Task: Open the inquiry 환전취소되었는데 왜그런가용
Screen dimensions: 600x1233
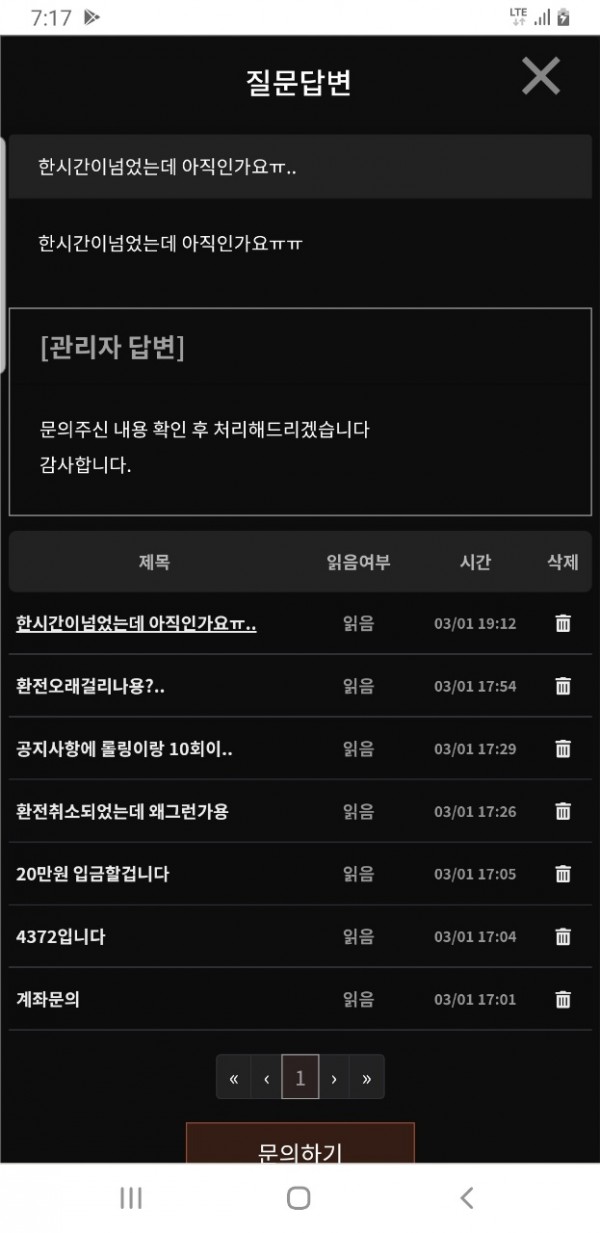Action: [122, 811]
